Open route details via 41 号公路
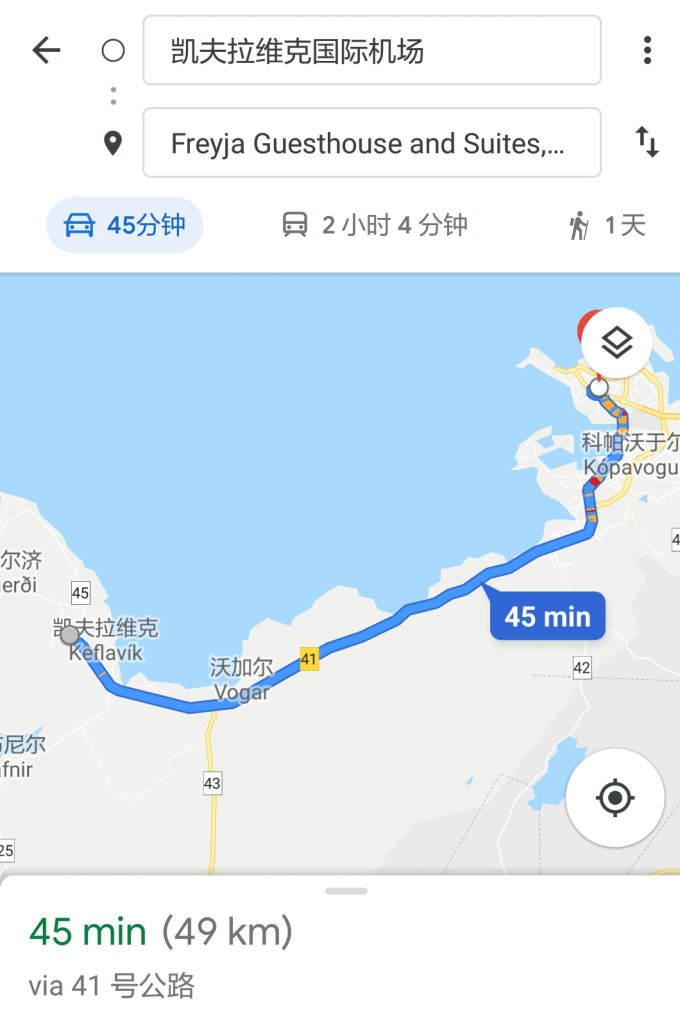The width and height of the screenshot is (680, 1012). (x=112, y=985)
